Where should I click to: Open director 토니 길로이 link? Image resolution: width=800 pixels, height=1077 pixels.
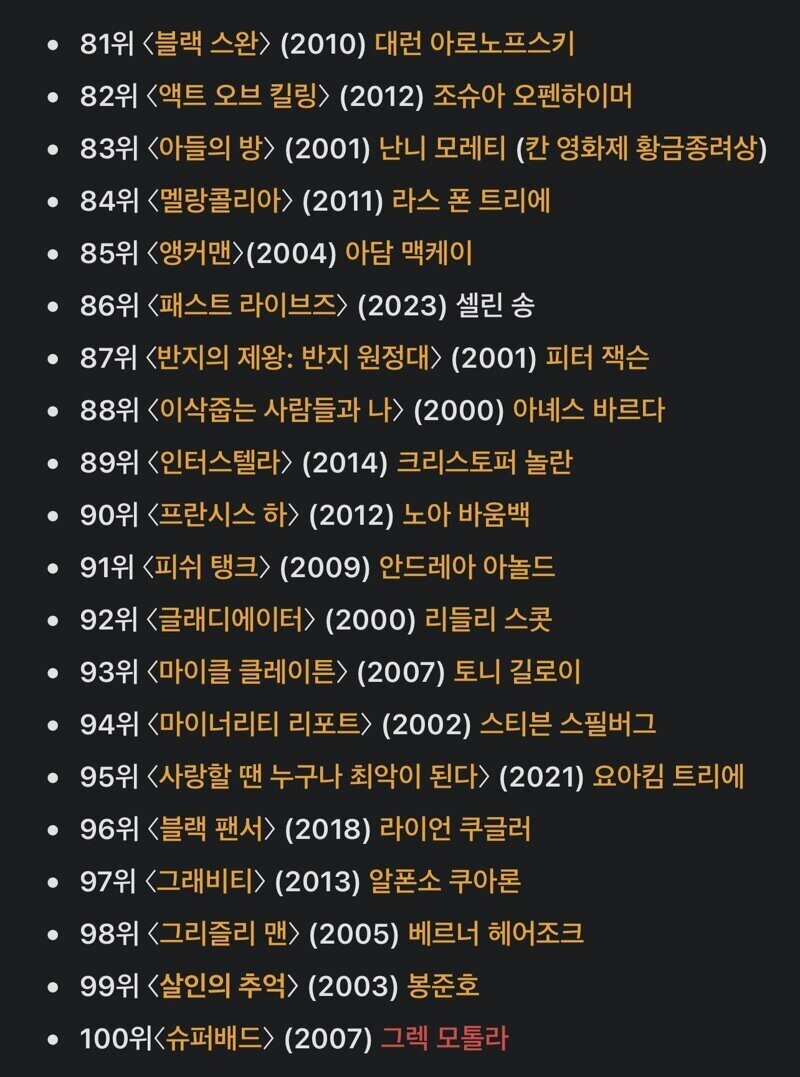pos(517,672)
